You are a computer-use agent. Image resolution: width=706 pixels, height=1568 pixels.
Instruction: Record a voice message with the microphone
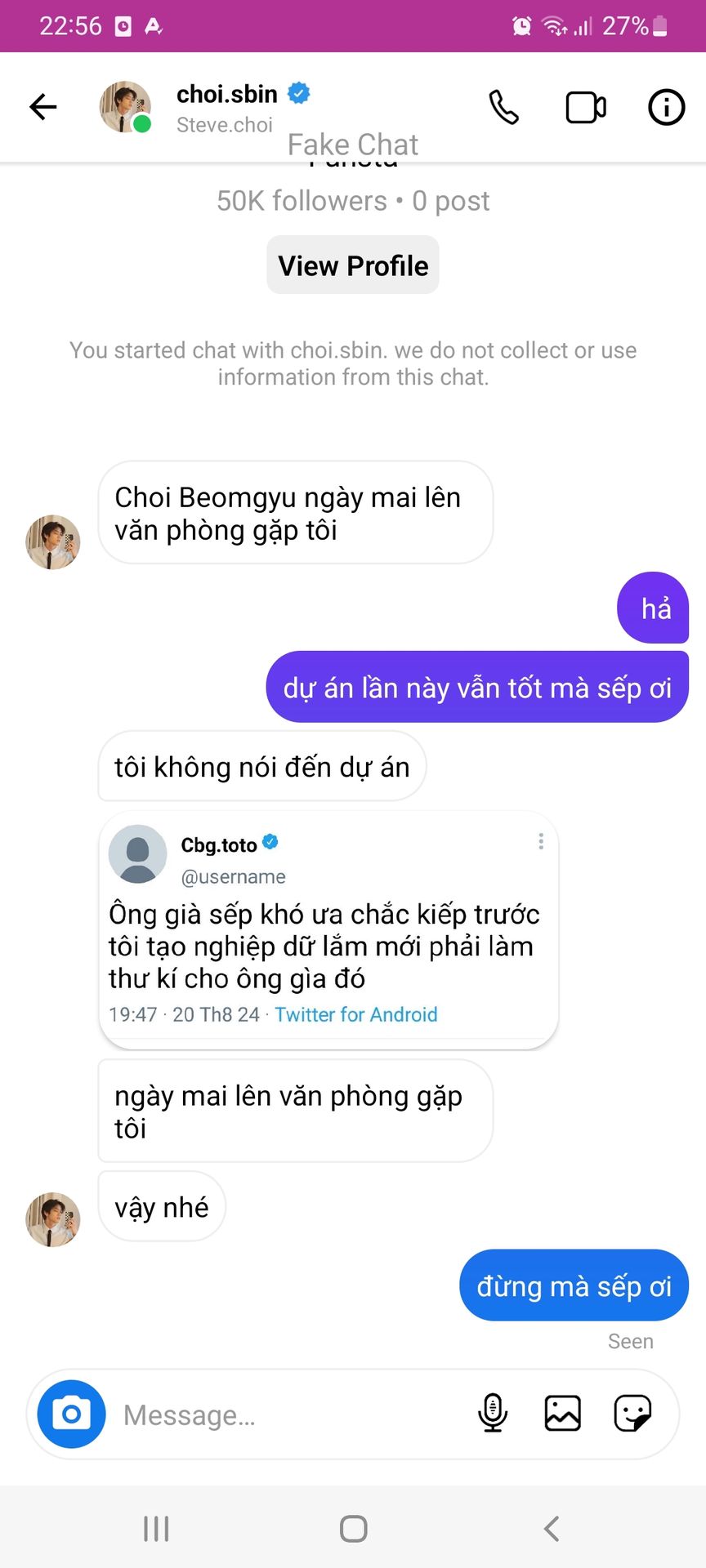(x=493, y=1414)
